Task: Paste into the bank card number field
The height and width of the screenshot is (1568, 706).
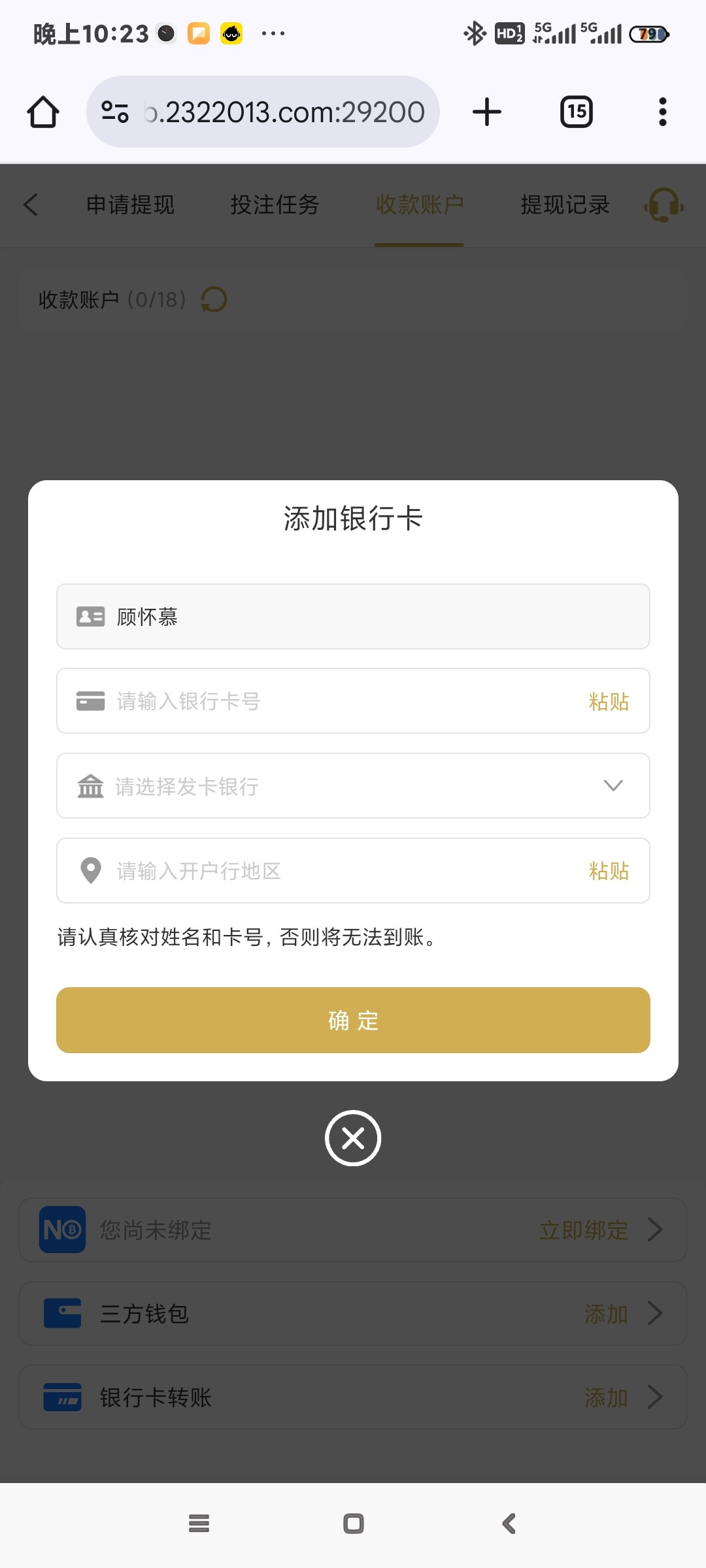Action: 608,701
